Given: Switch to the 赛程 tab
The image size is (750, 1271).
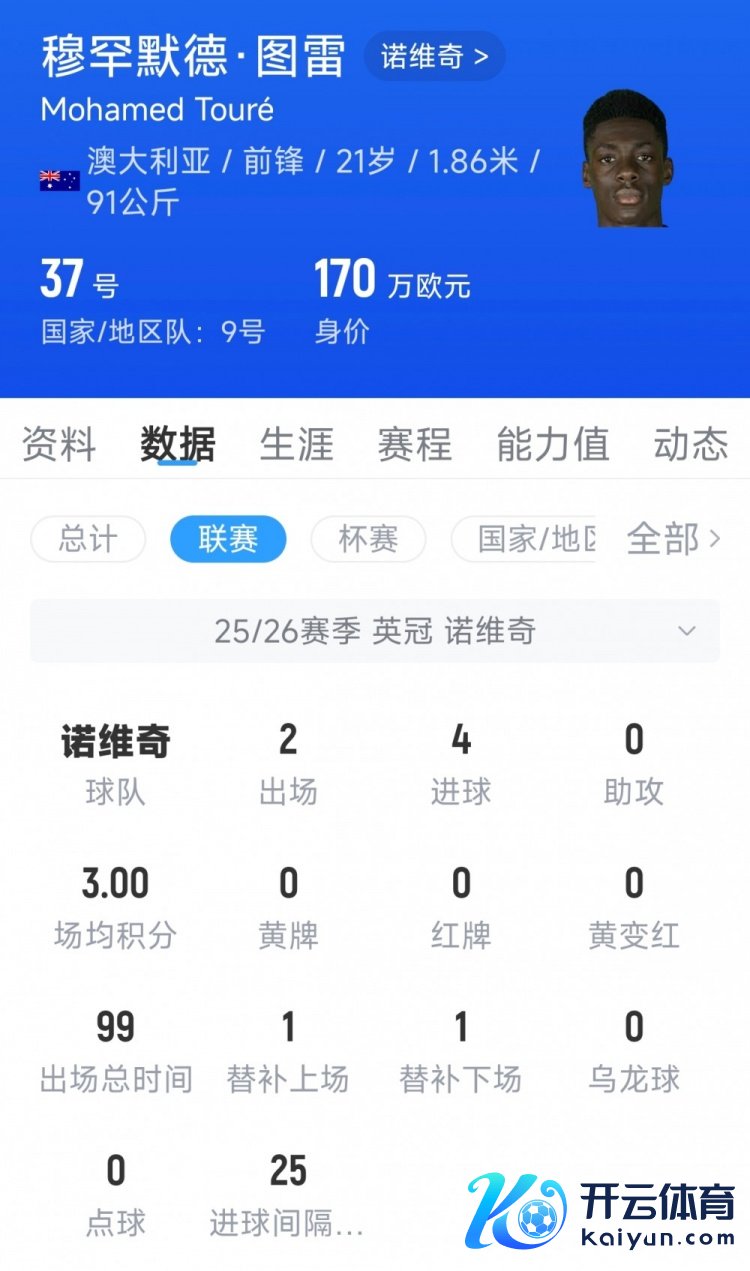Looking at the screenshot, I should [414, 443].
